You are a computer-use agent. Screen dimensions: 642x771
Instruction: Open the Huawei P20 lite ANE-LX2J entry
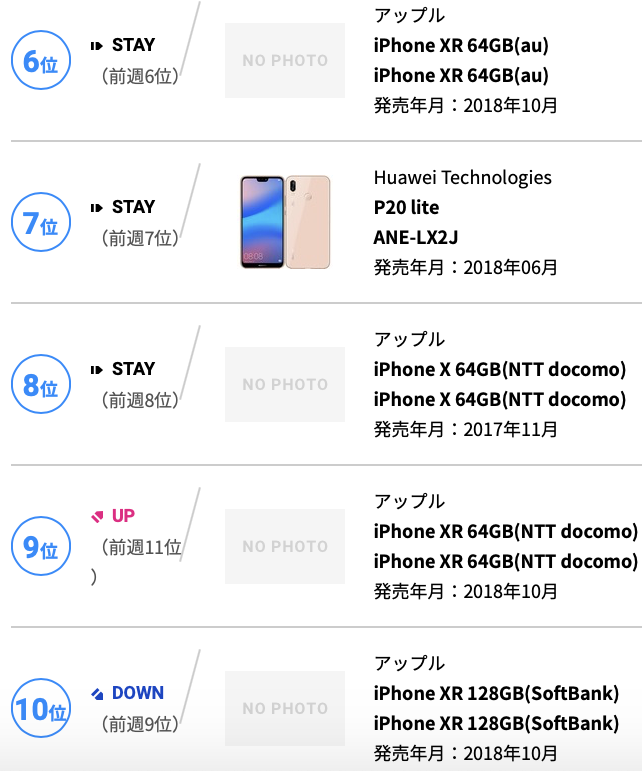coord(406,208)
